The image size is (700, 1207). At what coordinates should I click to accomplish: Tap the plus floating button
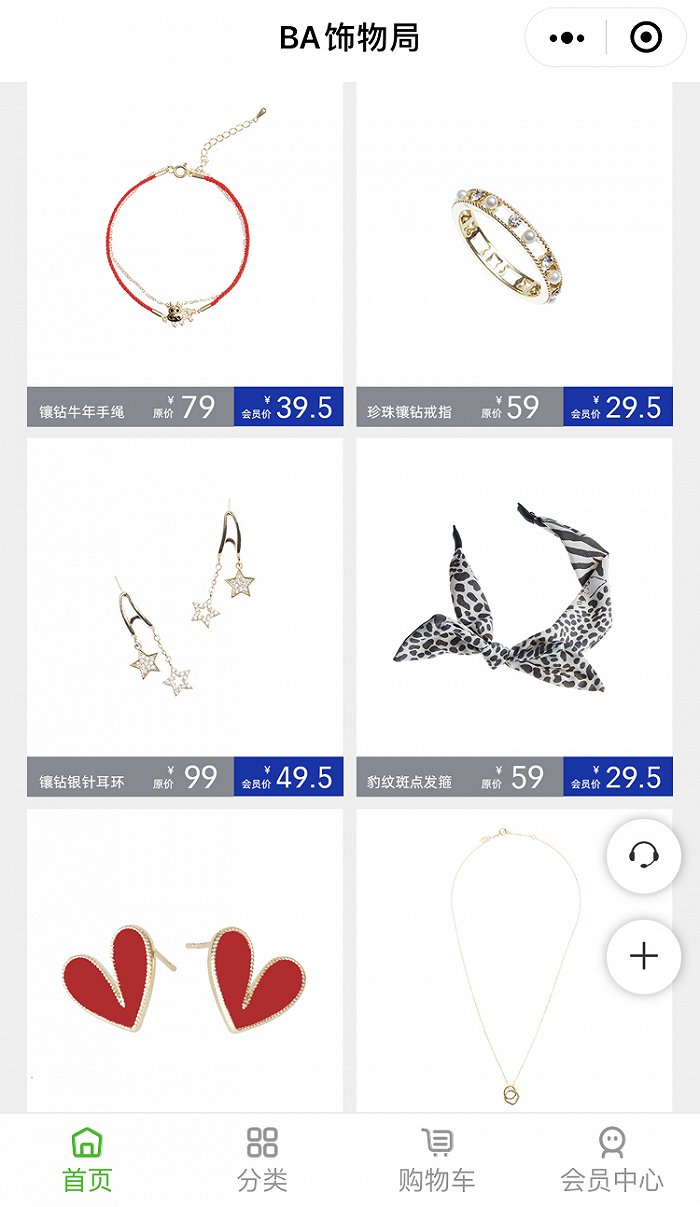[644, 956]
